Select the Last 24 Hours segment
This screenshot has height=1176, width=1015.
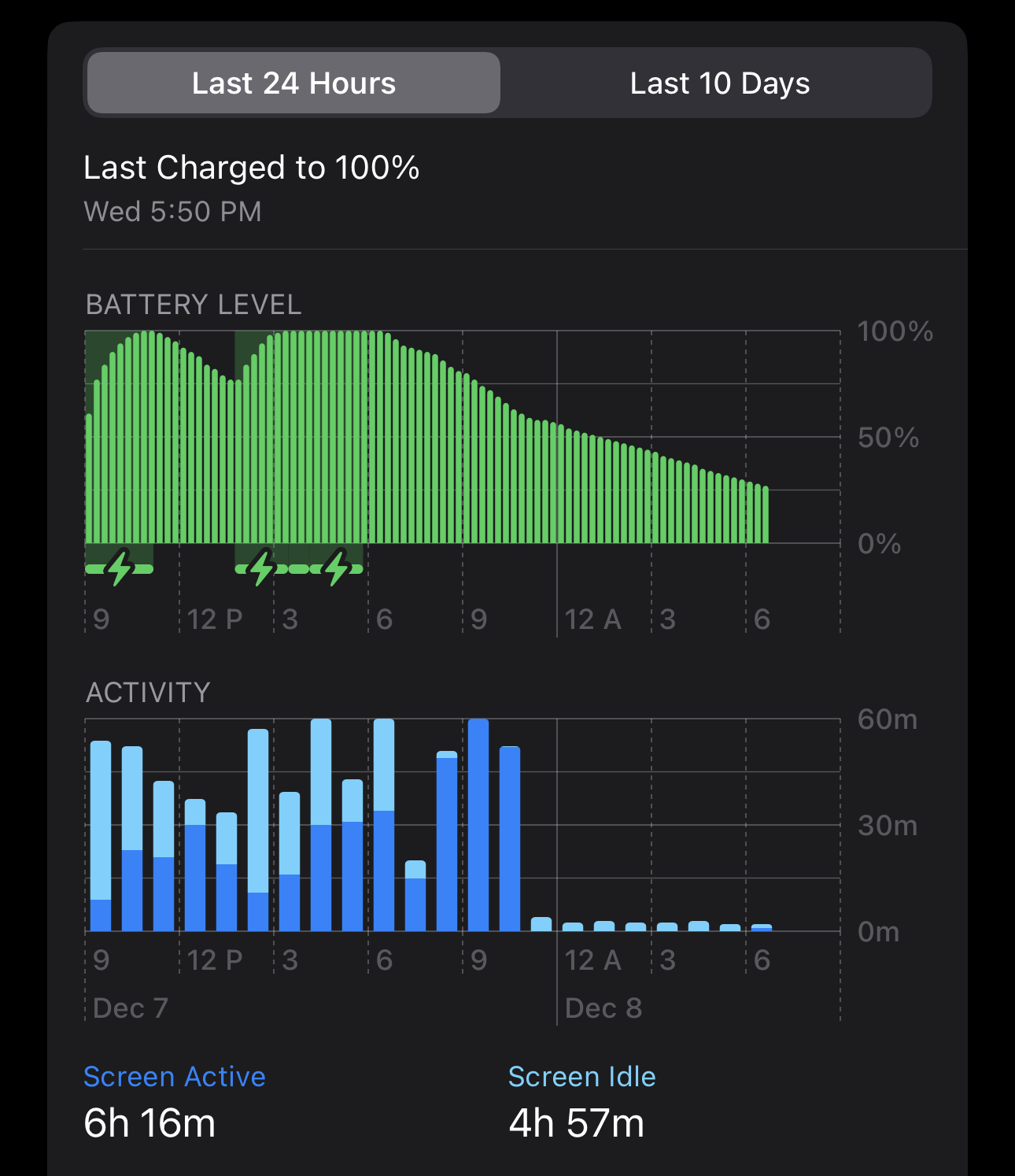coord(293,83)
